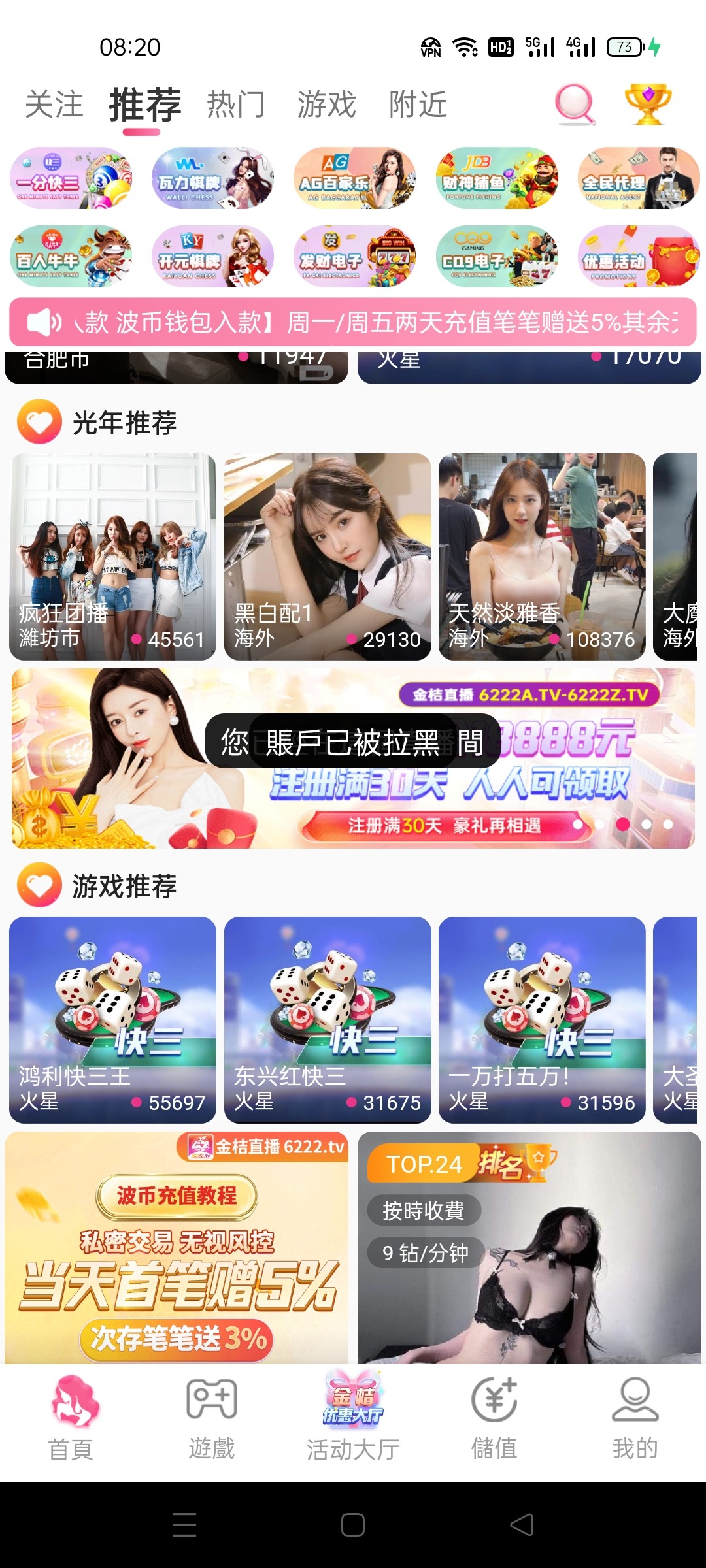Open the 疯狂团播 live room card
Viewport: 706px width, 1568px height.
pyautogui.click(x=112, y=557)
